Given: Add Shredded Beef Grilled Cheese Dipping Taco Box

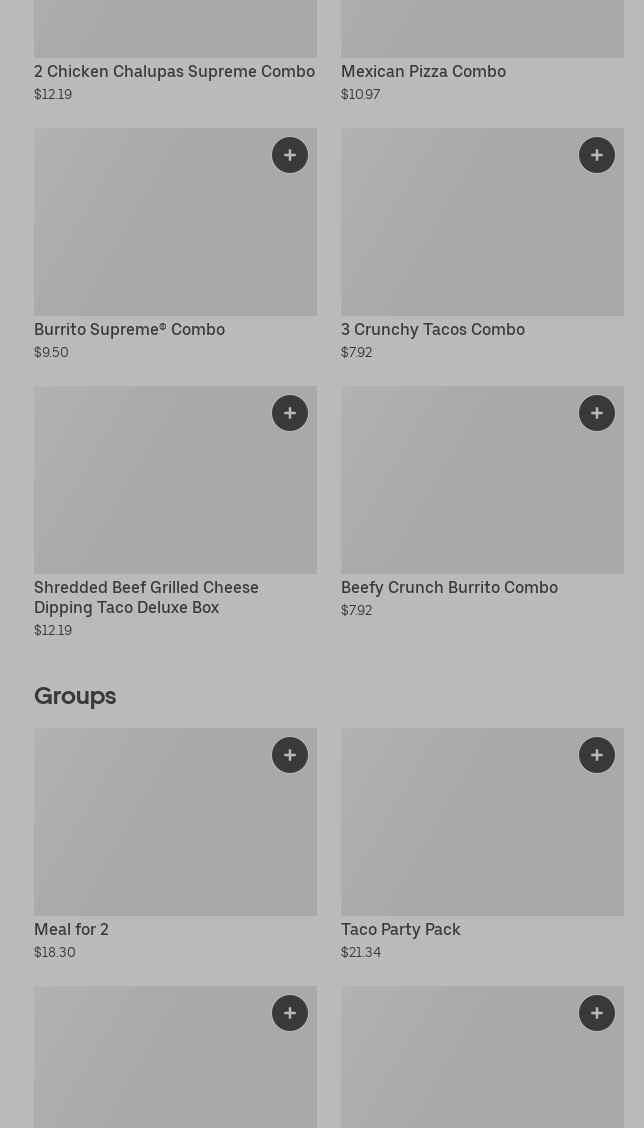Looking at the screenshot, I should click(290, 413).
